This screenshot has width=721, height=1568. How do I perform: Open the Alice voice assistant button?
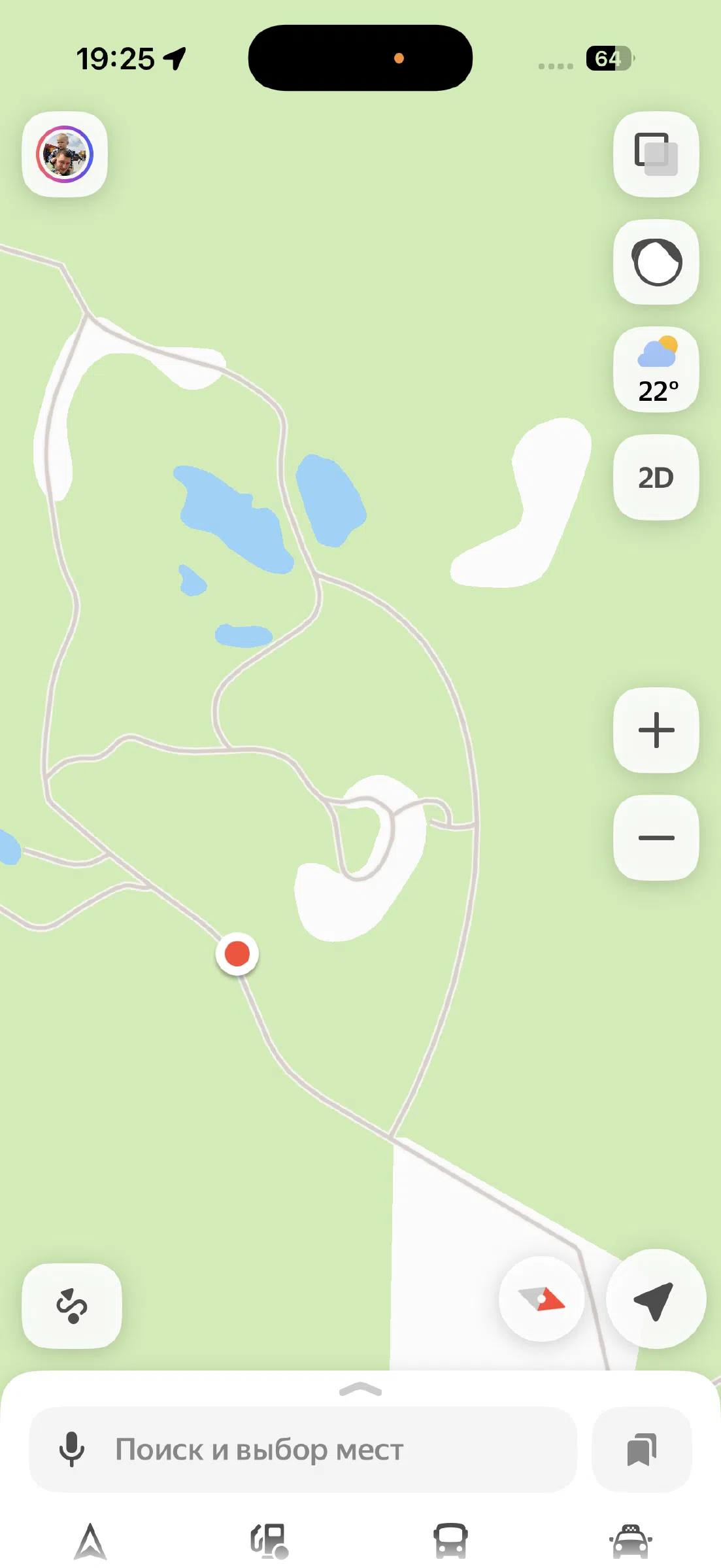tap(656, 262)
